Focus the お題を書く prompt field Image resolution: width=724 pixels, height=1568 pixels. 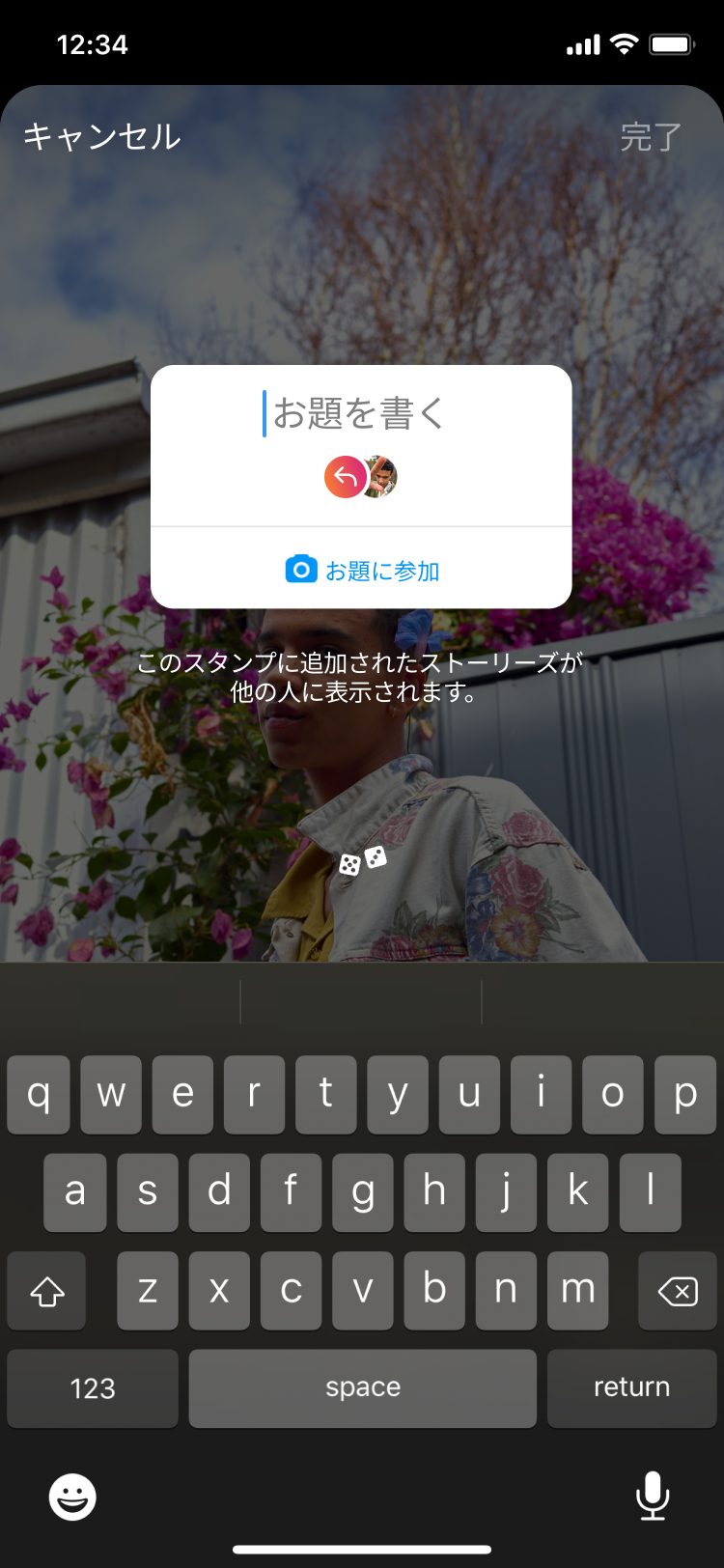359,413
